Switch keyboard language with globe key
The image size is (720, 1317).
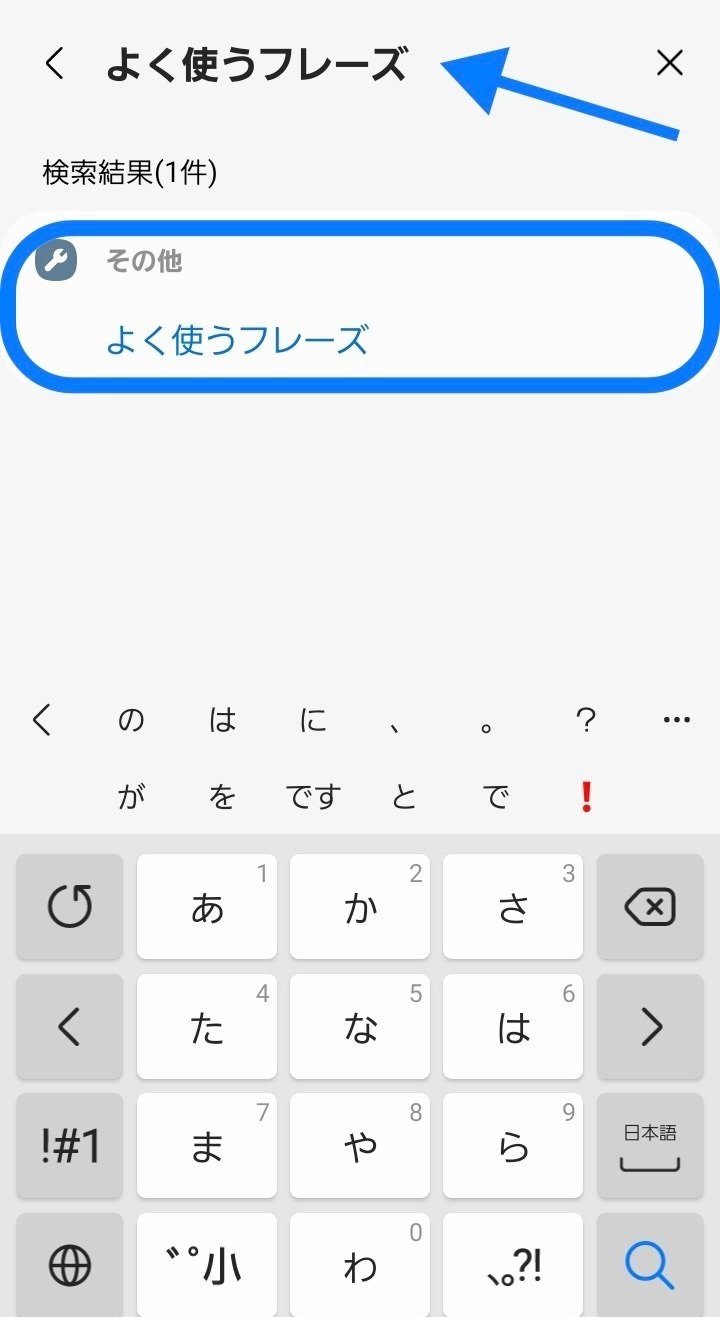point(70,1265)
